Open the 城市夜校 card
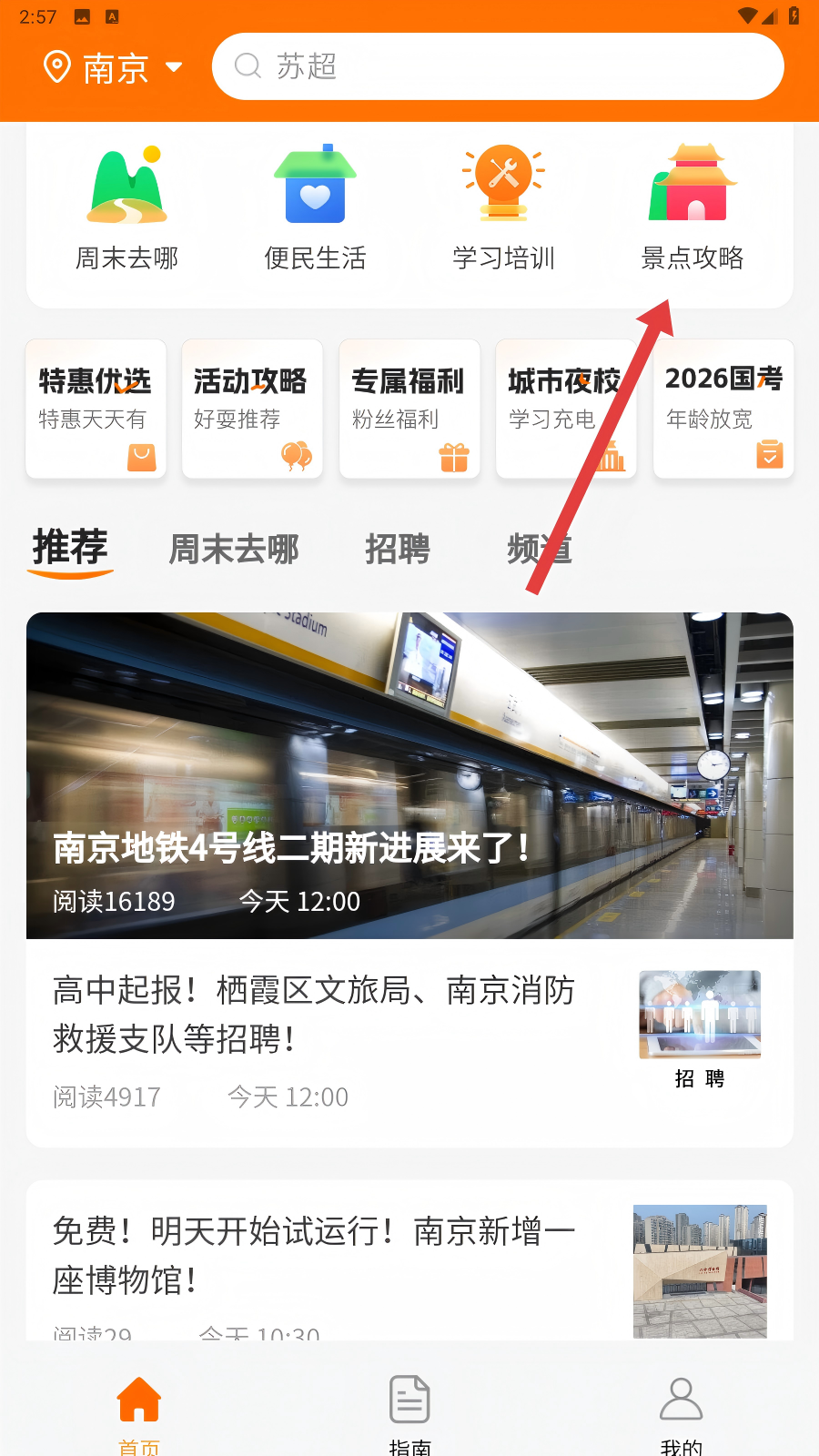The height and width of the screenshot is (1456, 819). pyautogui.click(x=565, y=408)
